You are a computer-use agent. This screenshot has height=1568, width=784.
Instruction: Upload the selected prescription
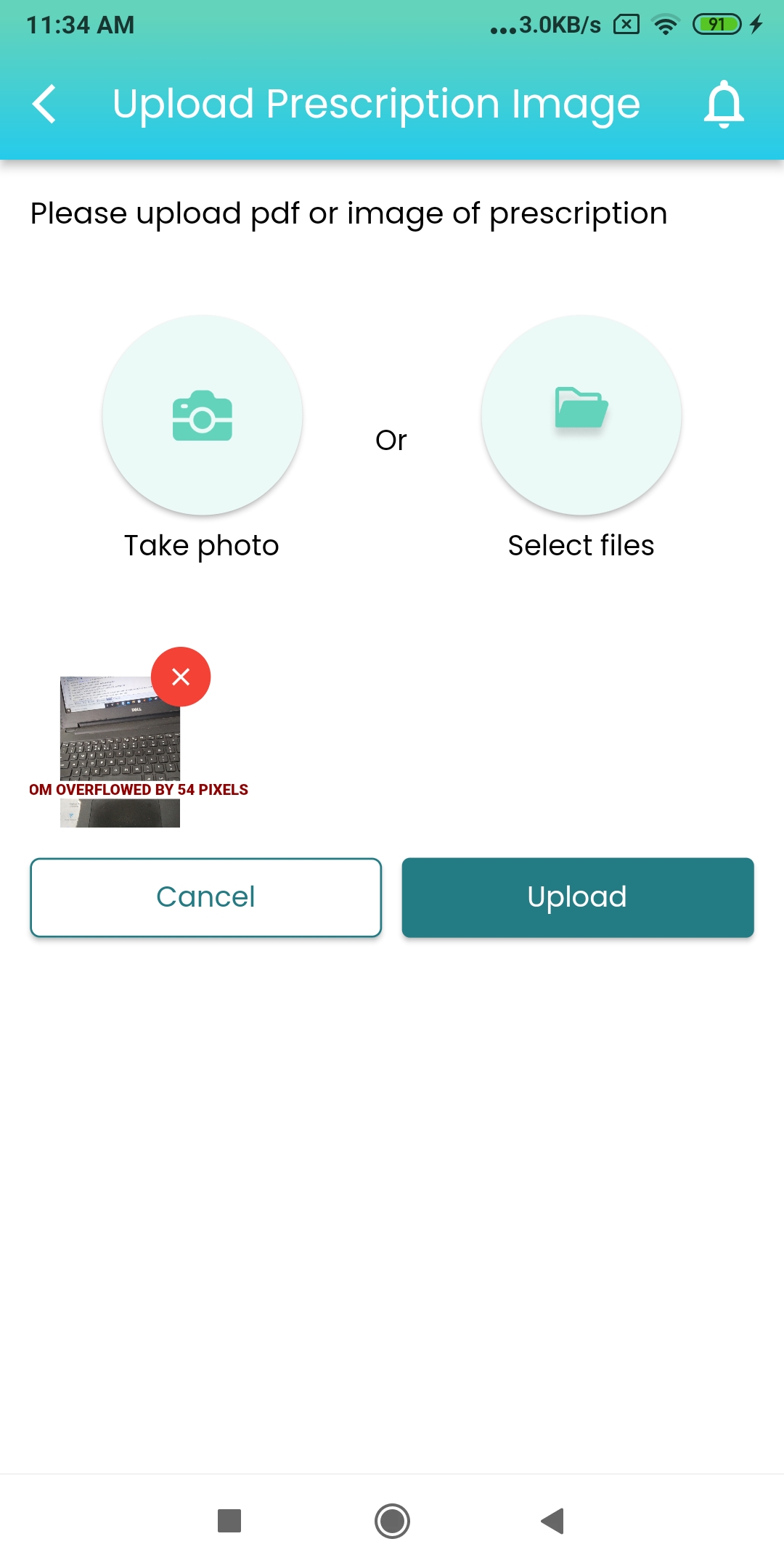(578, 897)
